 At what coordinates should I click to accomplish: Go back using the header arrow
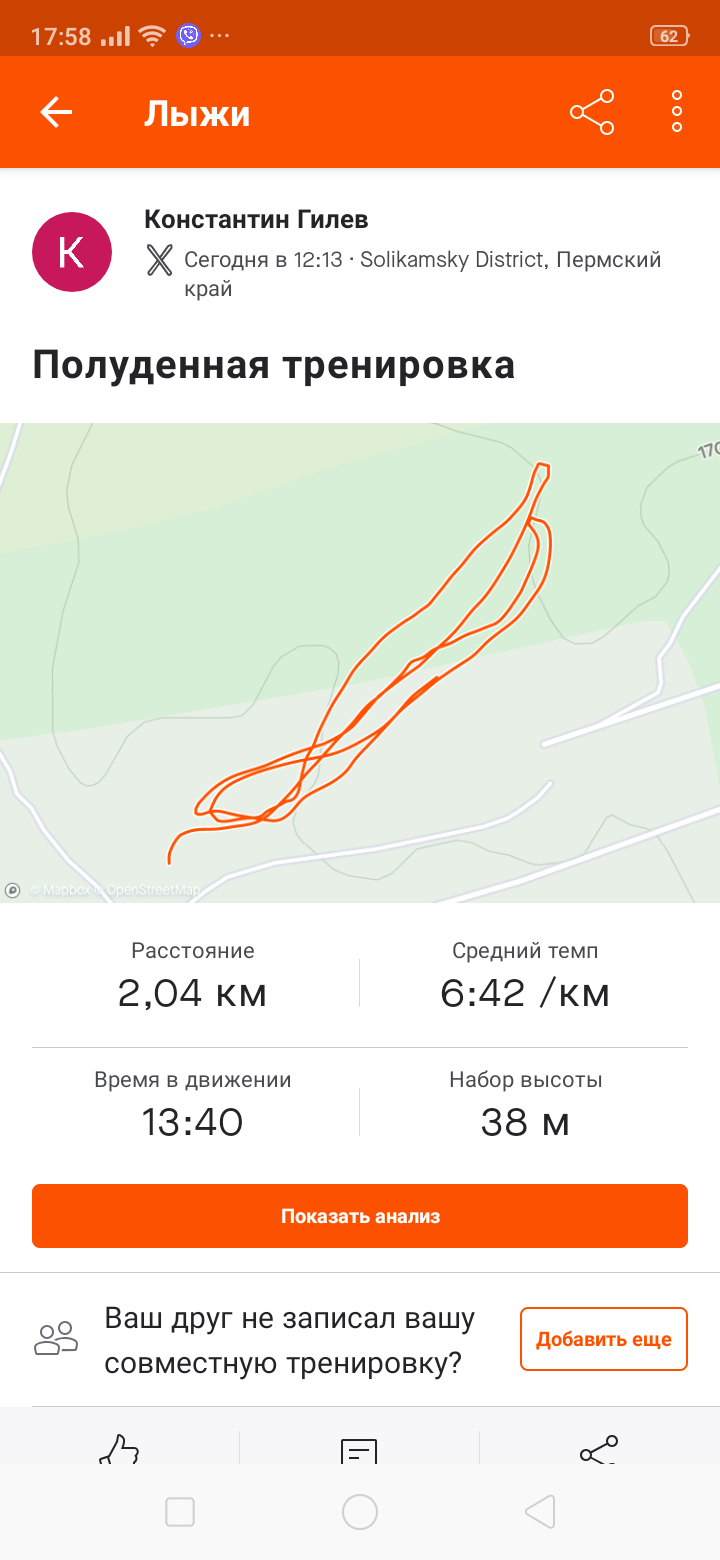click(56, 112)
